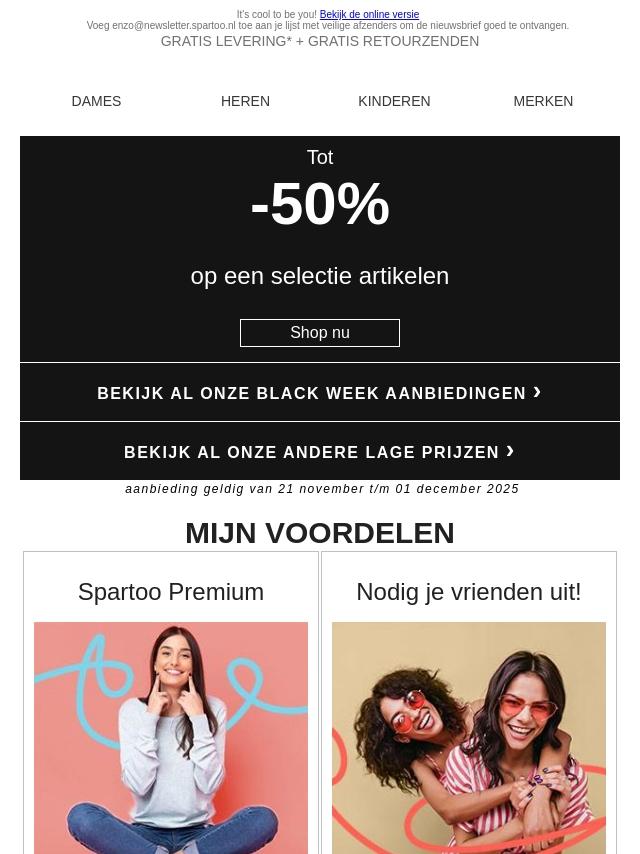Open the 'Bekijk de online versie' link
The image size is (640, 854).
tap(369, 15)
